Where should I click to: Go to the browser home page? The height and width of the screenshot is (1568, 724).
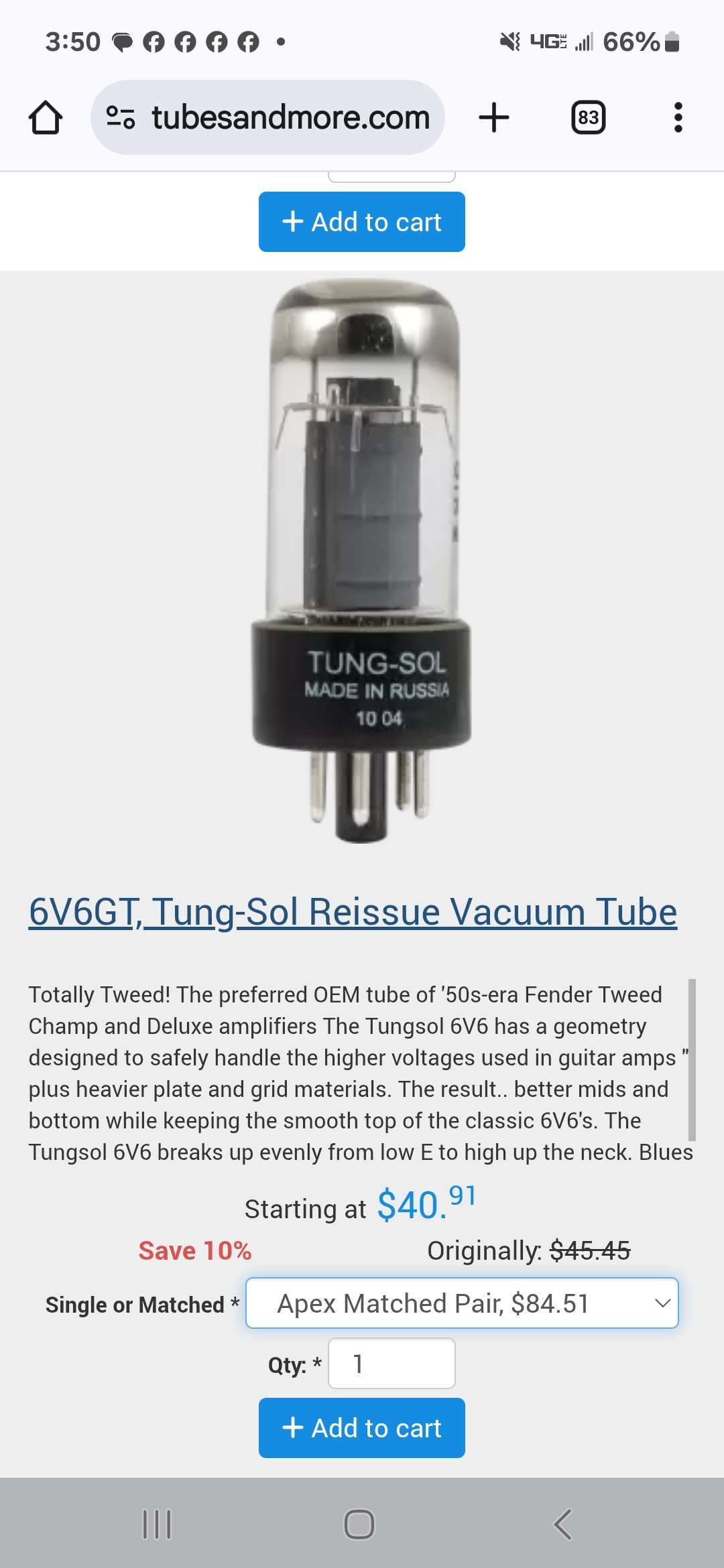pyautogui.click(x=46, y=118)
